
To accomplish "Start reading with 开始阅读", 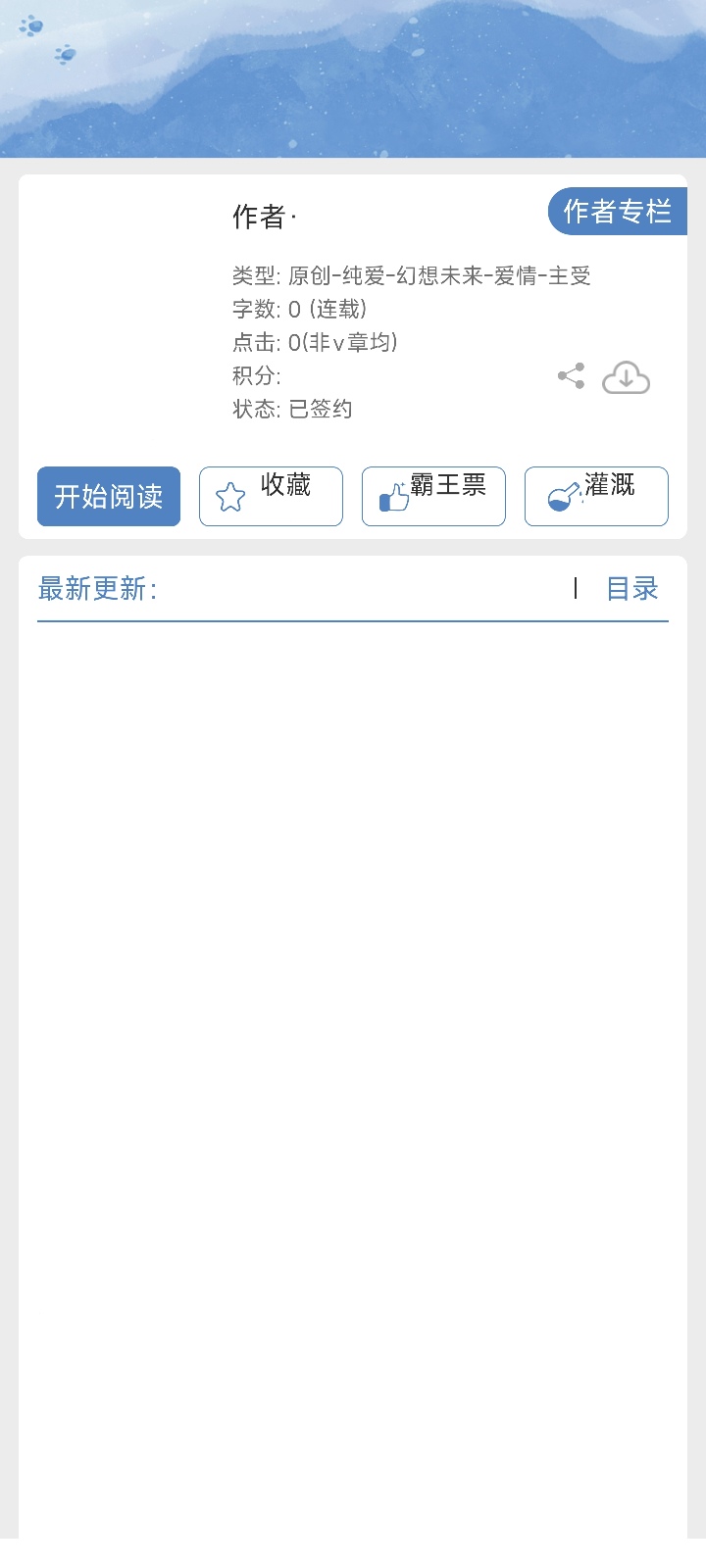I will tap(109, 496).
